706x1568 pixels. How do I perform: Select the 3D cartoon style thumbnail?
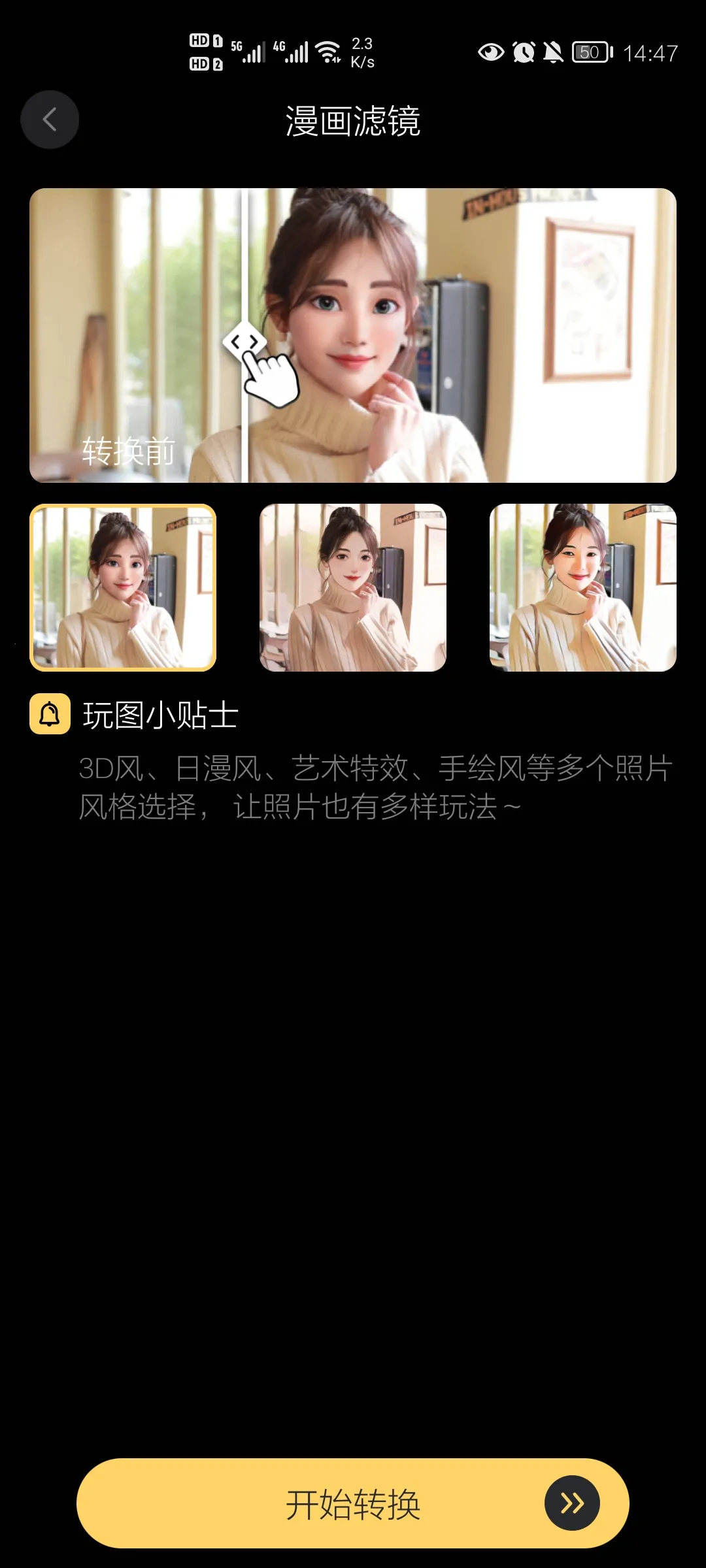[x=123, y=587]
